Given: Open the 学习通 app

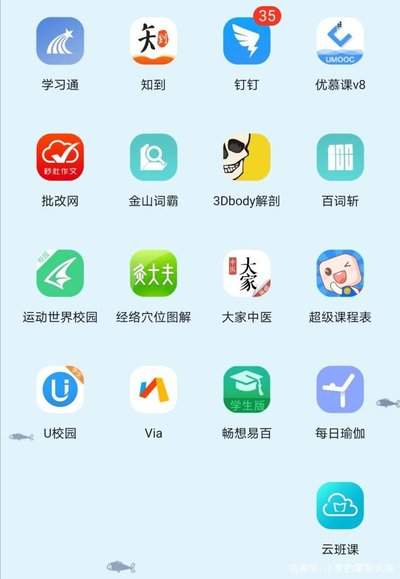Looking at the screenshot, I should click(60, 41).
